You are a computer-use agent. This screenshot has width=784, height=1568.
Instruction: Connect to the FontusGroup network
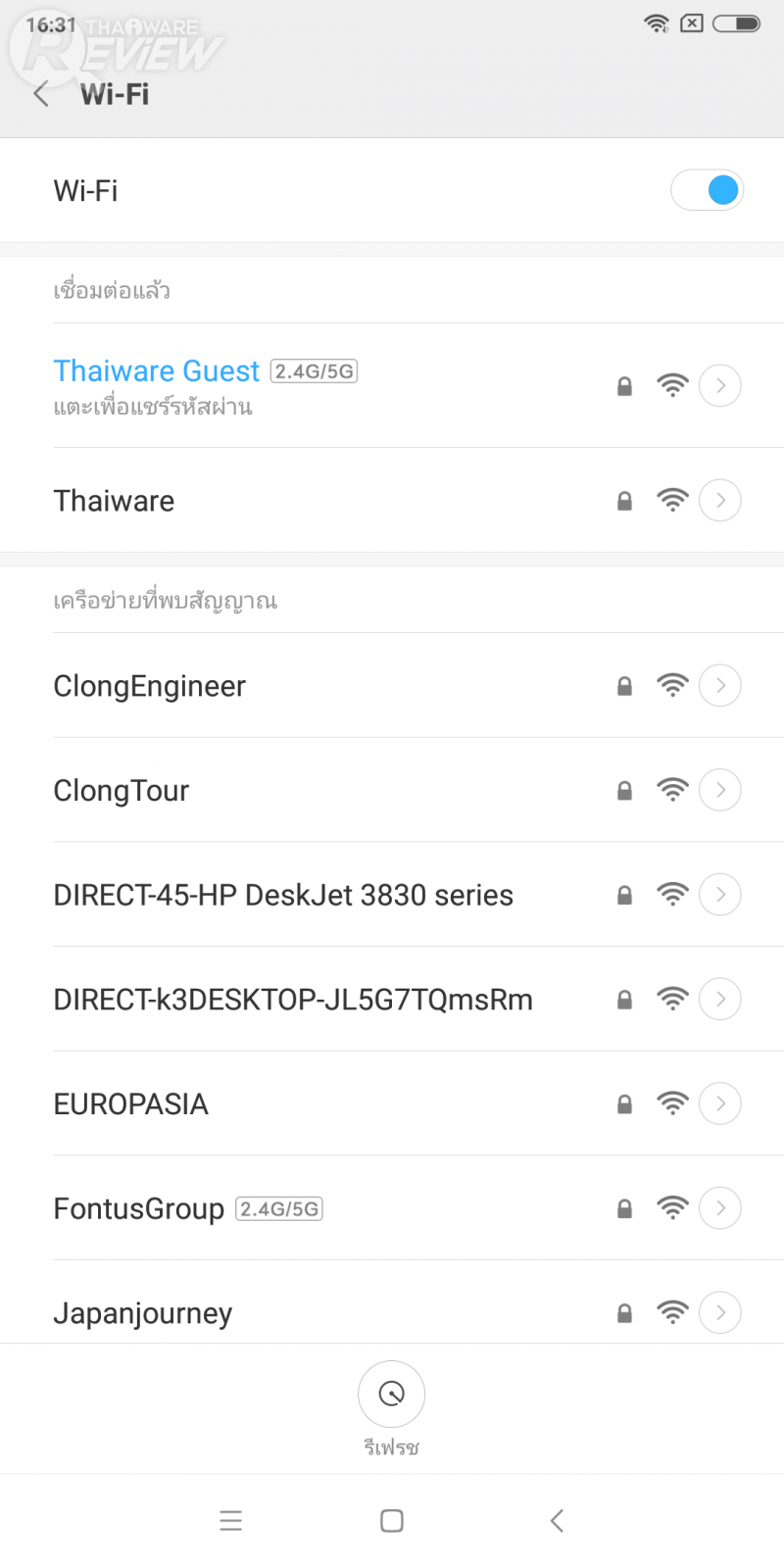pyautogui.click(x=139, y=1209)
